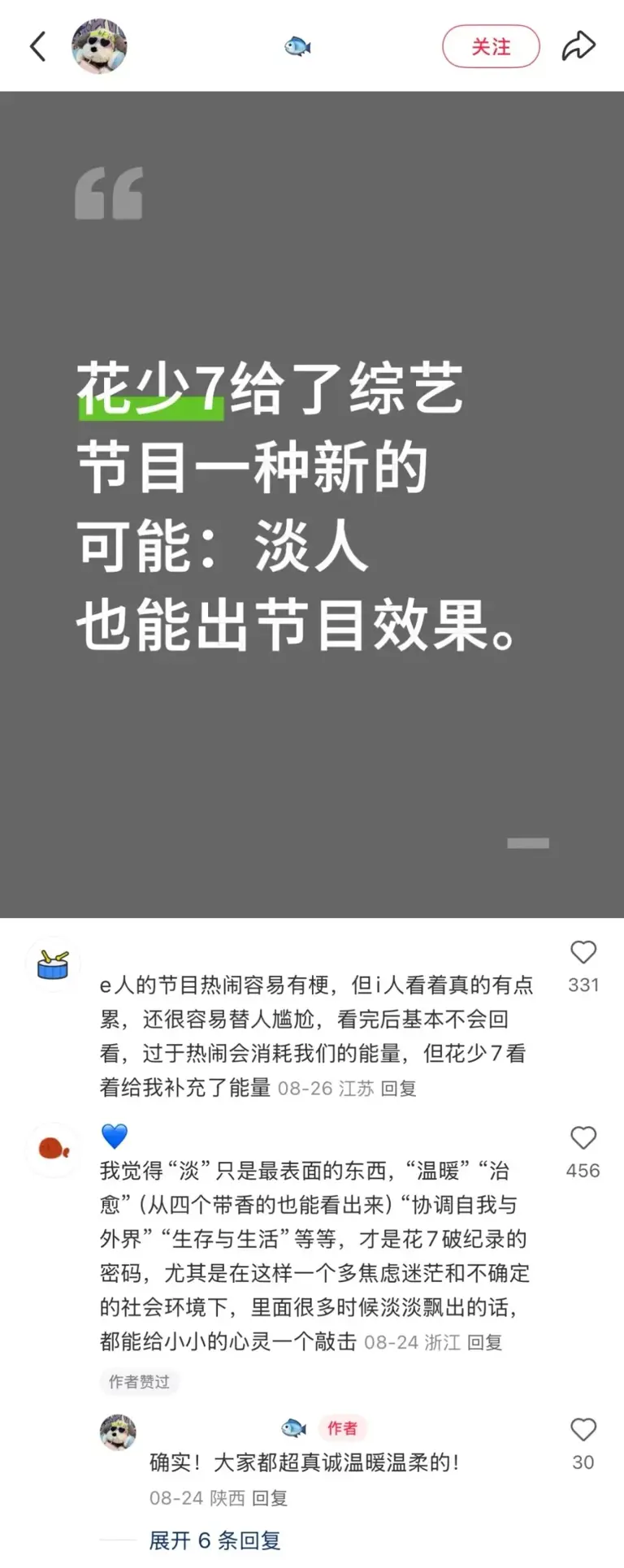Screen dimensions: 624x1568
Task: Like the comment with 331 likes
Action: tap(583, 953)
